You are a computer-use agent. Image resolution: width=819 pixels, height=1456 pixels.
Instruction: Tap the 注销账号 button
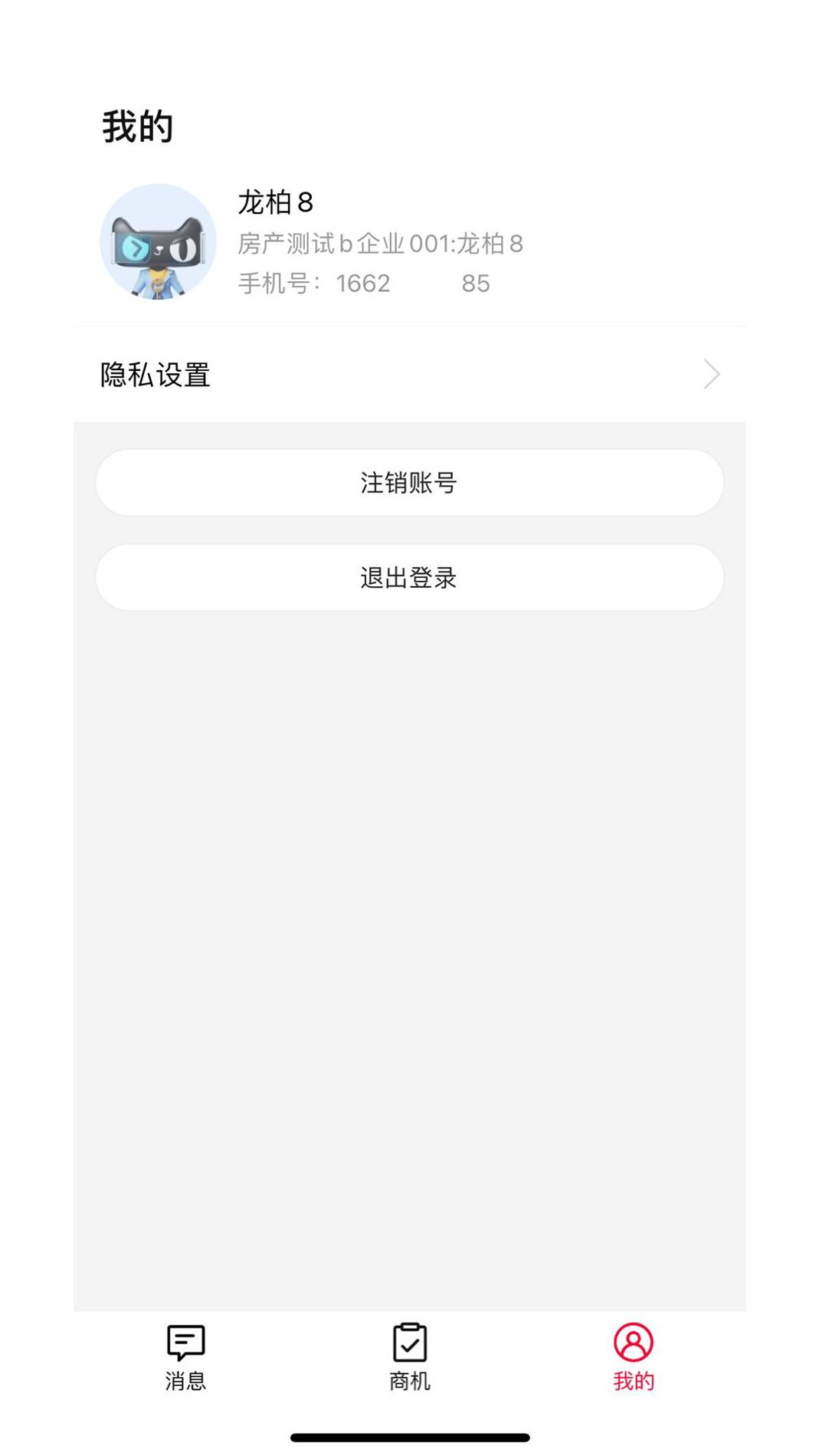pos(408,482)
